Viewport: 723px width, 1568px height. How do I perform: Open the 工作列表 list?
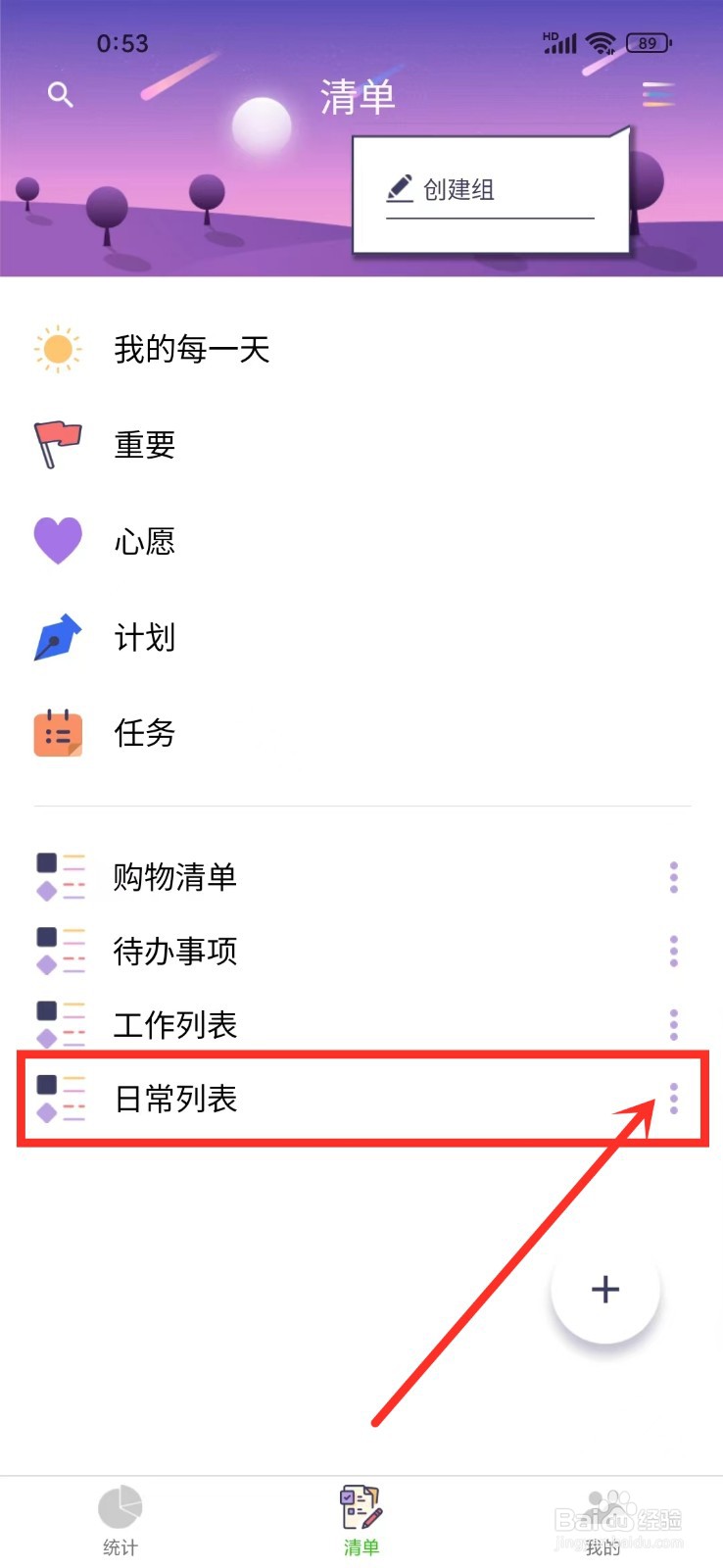(x=176, y=1024)
